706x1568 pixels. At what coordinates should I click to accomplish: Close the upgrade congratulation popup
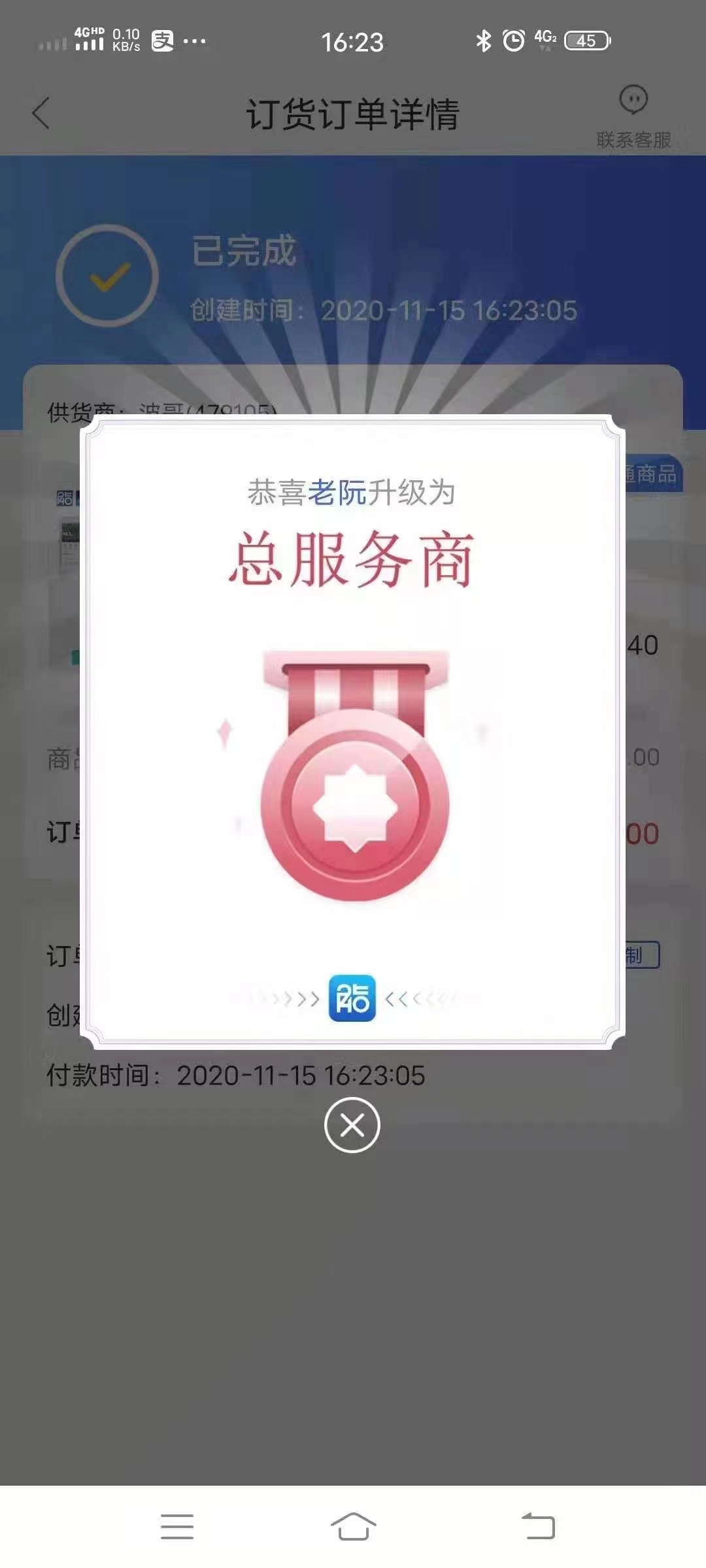click(x=352, y=1125)
